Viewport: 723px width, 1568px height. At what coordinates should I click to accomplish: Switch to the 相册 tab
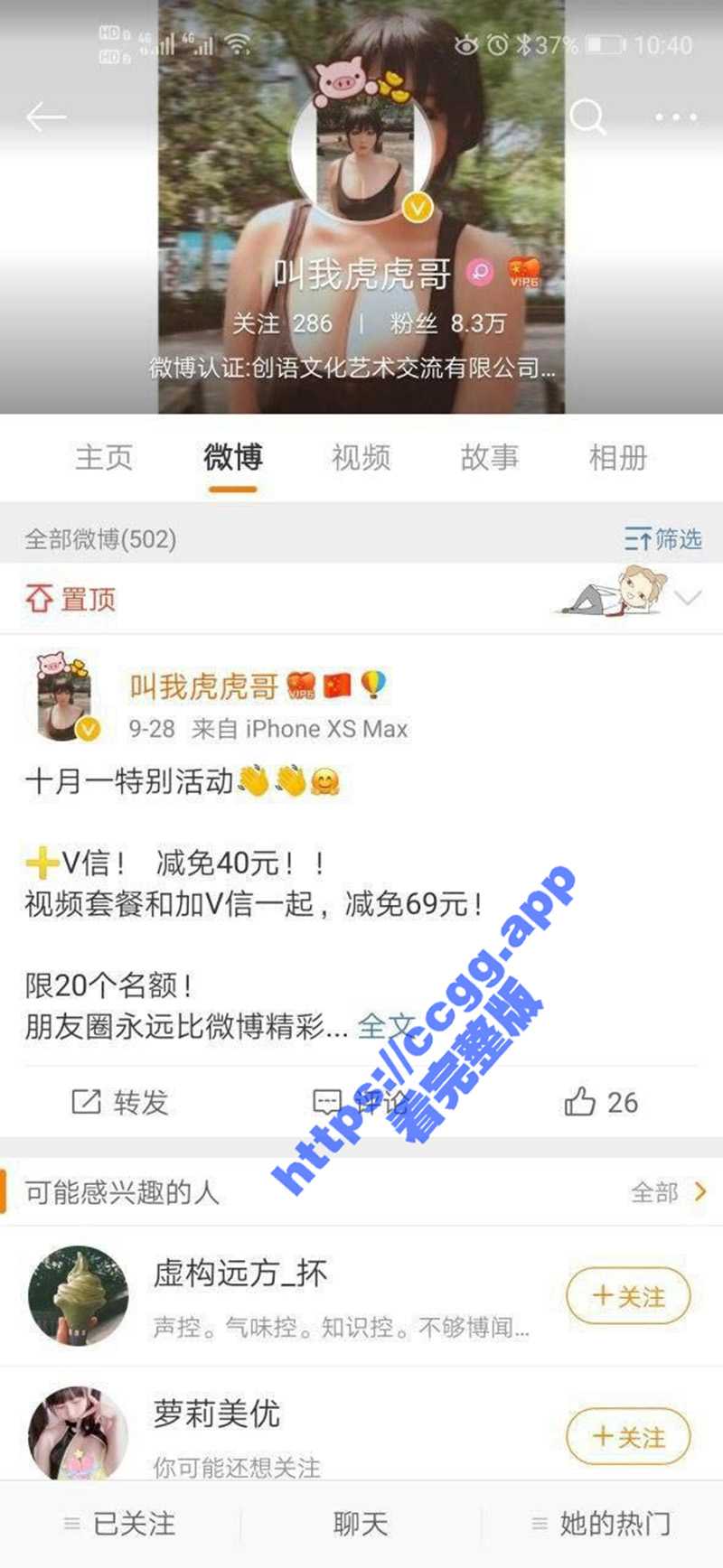tap(618, 458)
